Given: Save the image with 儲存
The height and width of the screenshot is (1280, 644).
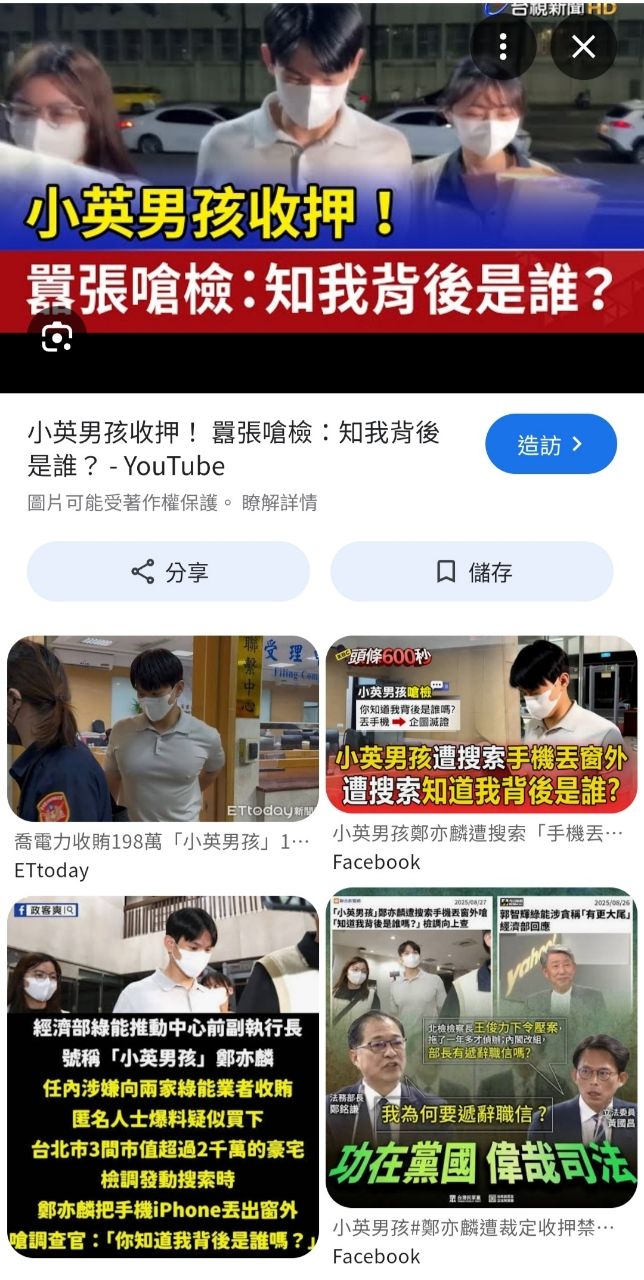Looking at the screenshot, I should tap(472, 572).
